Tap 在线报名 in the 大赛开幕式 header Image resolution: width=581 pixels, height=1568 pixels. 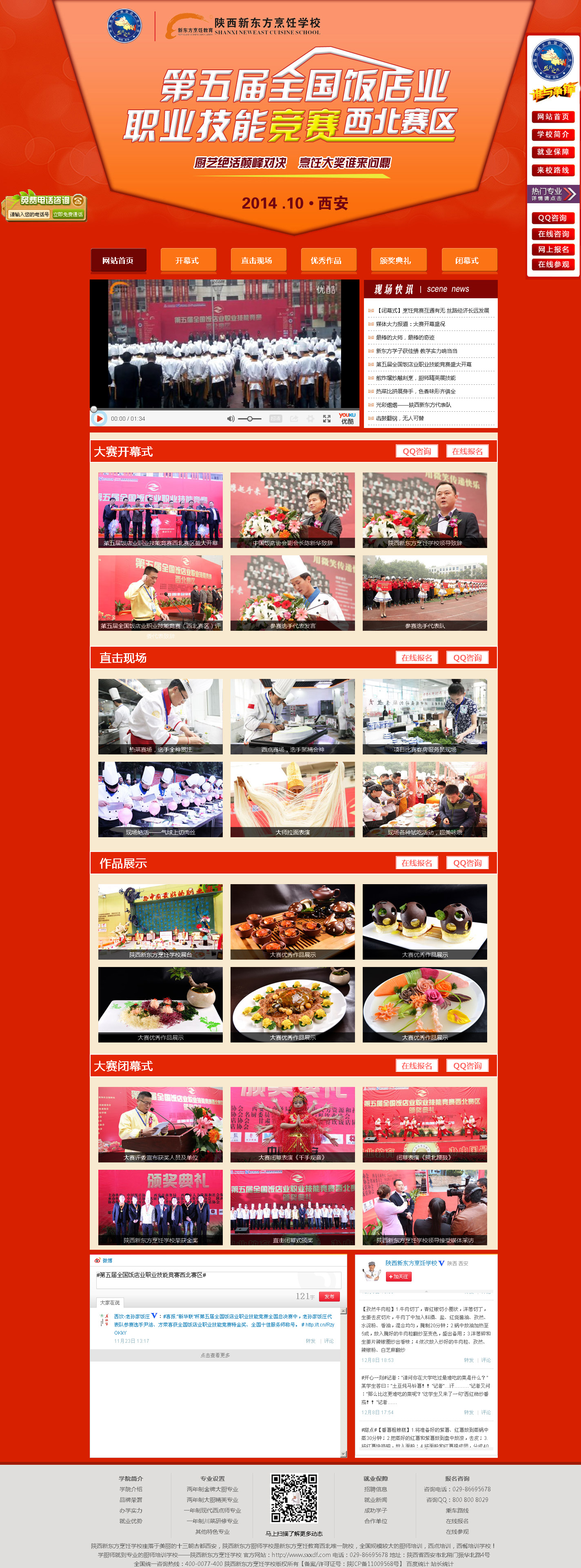(467, 451)
